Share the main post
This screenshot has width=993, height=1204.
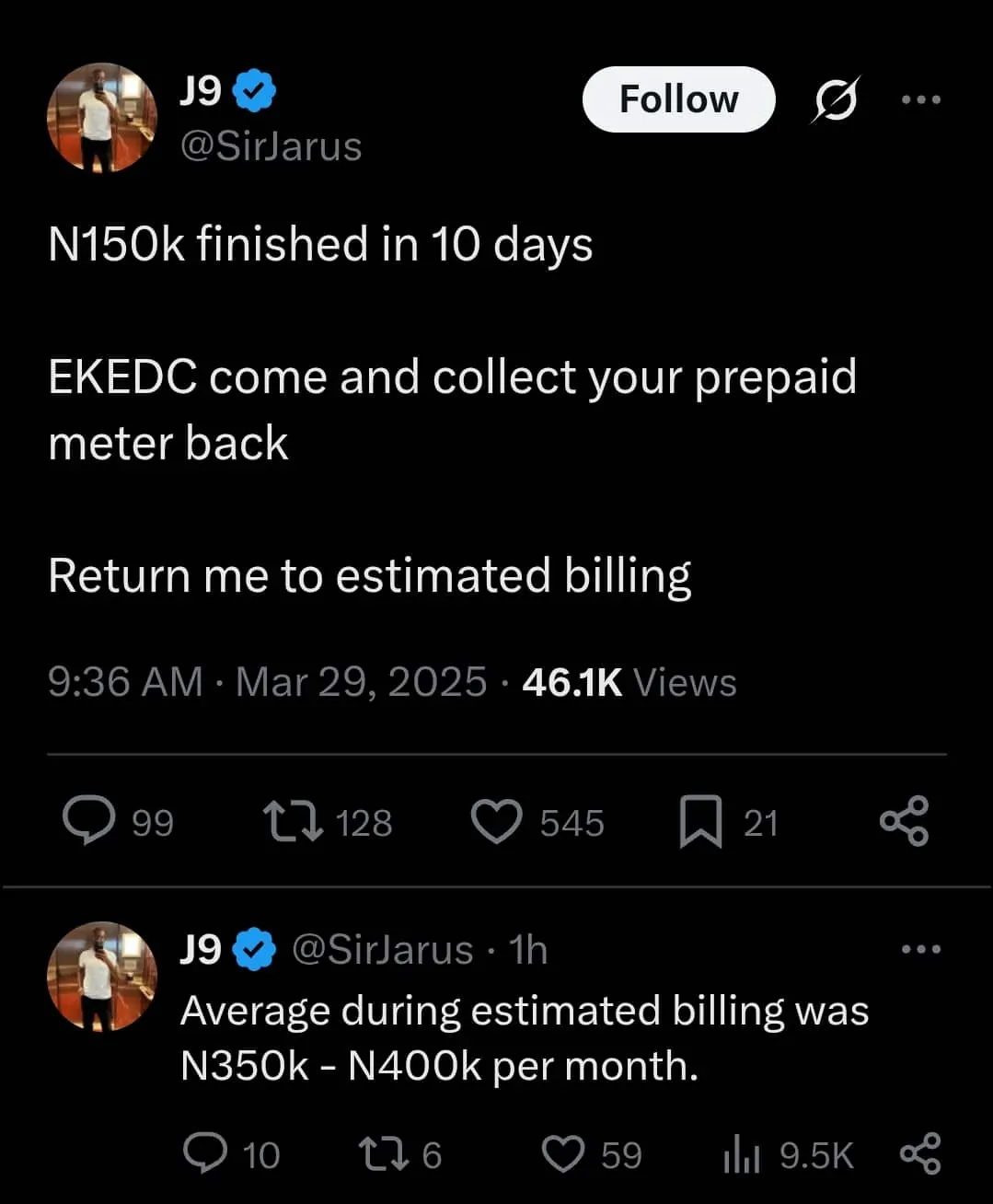pos(904,821)
